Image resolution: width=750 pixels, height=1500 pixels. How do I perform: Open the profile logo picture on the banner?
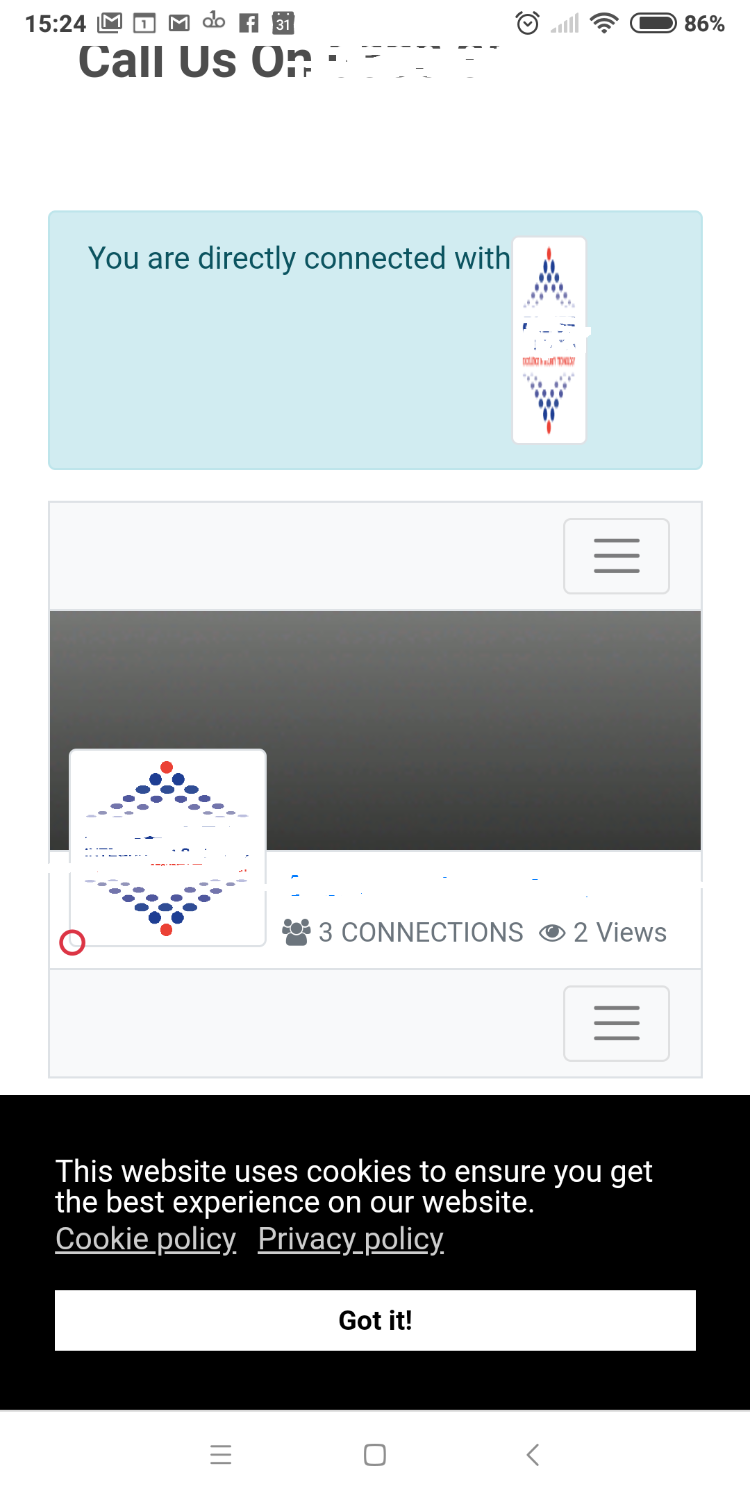(168, 847)
